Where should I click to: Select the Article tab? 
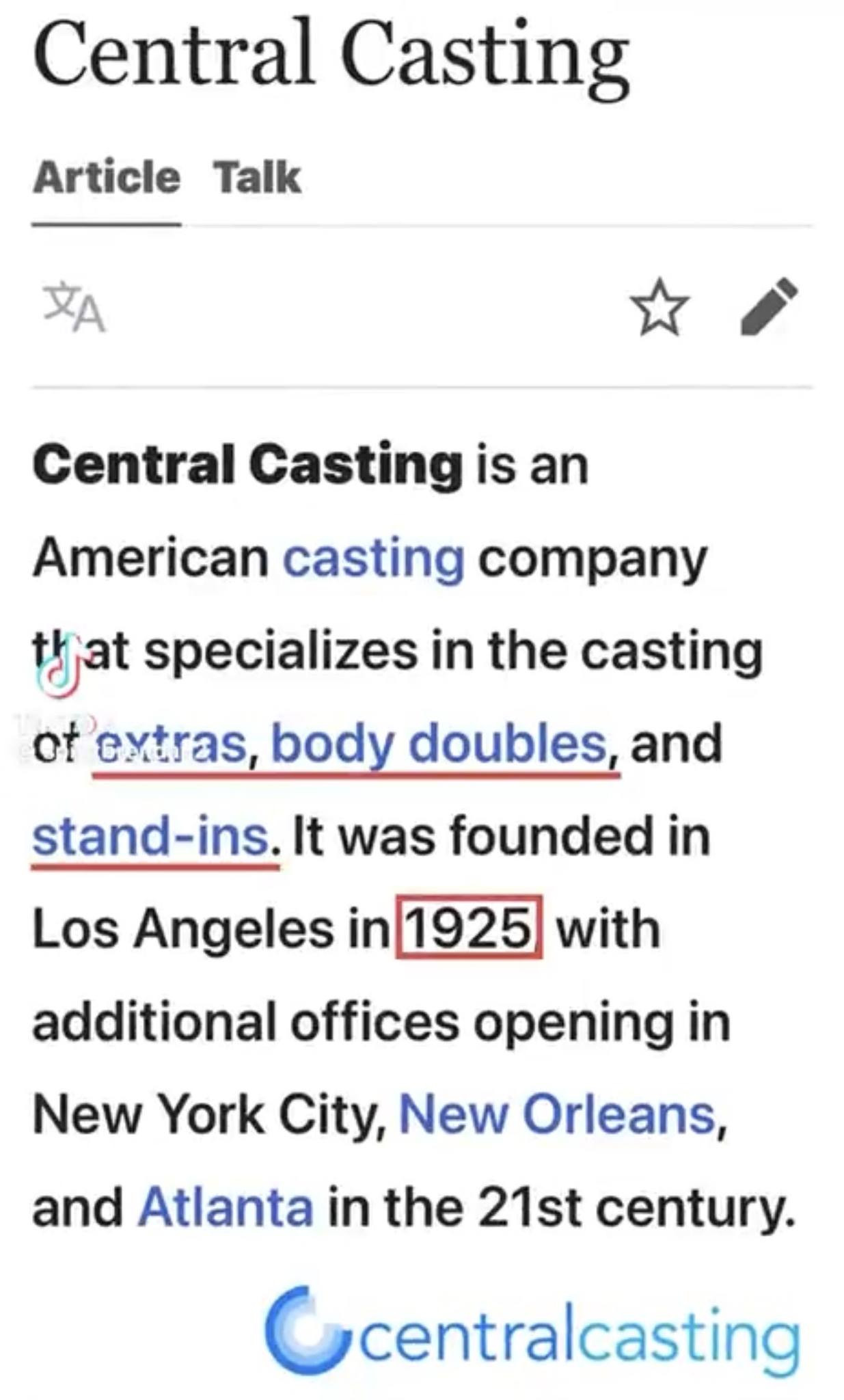point(107,178)
